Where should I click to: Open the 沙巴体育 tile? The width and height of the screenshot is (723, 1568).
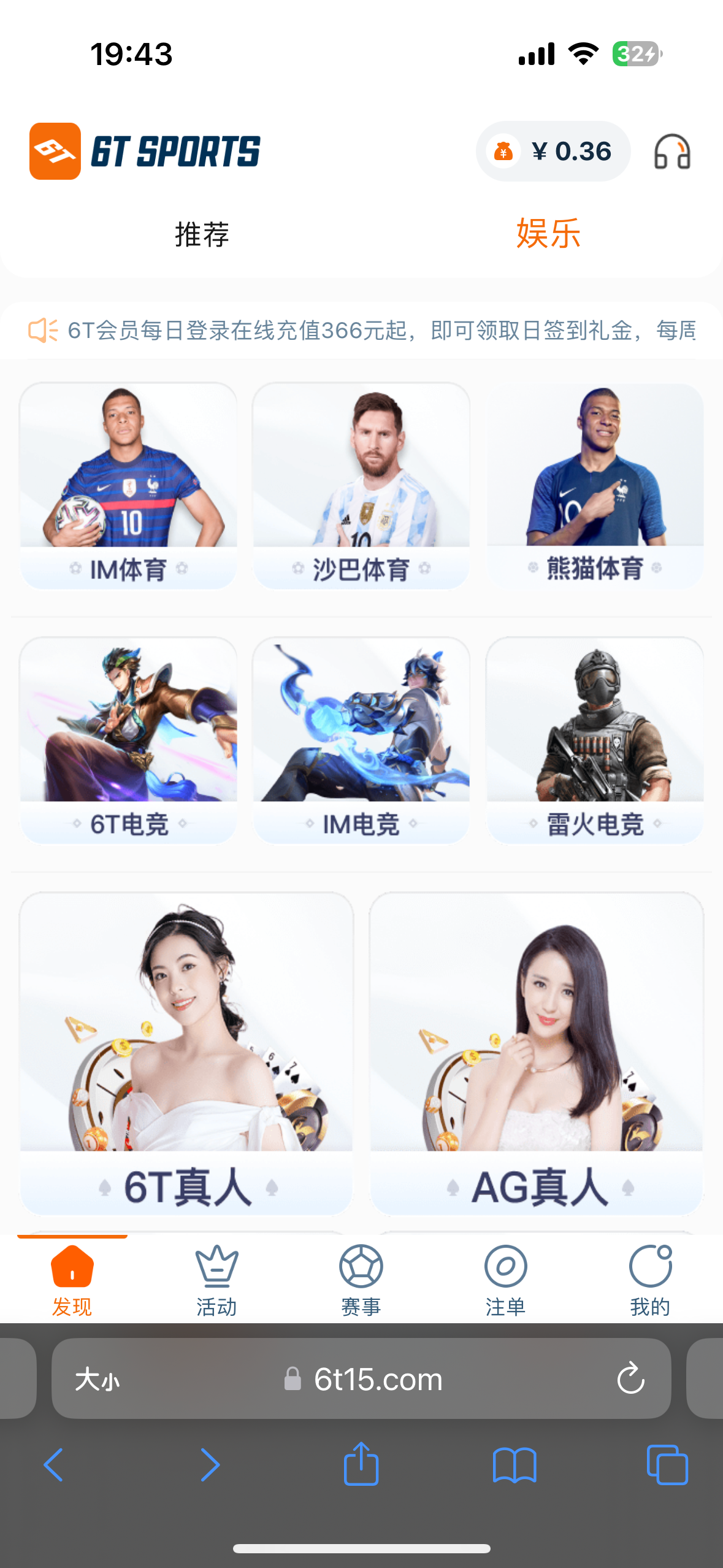tap(361, 485)
